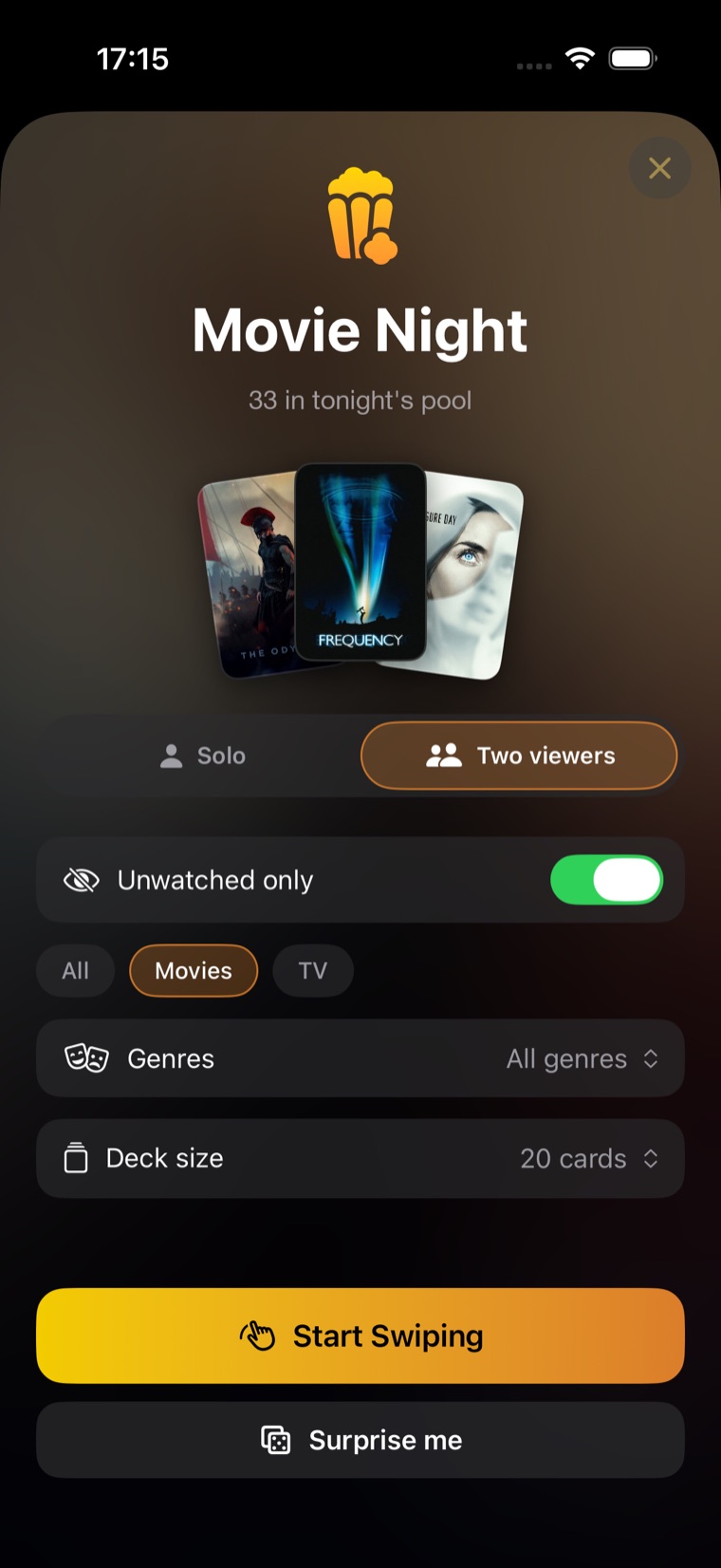The image size is (721, 1568).
Task: Close the Movie Night sheet
Action: pyautogui.click(x=659, y=168)
